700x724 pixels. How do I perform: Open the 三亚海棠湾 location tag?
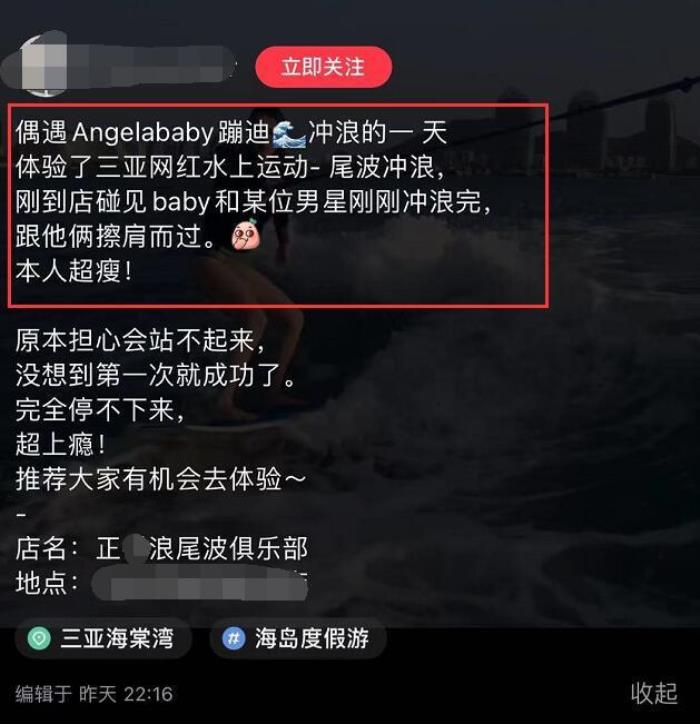(x=102, y=638)
